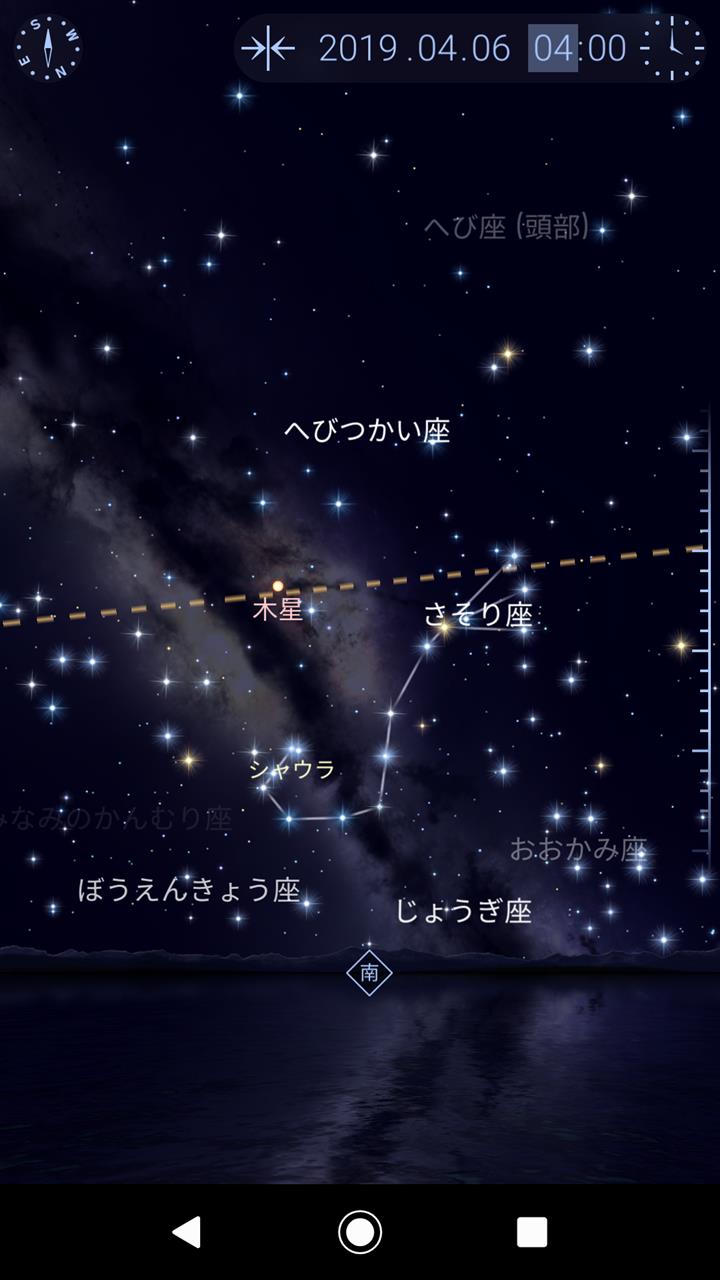Viewport: 720px width, 1280px height.
Task: Select Jupiter labeled 木星
Action: tap(277, 587)
